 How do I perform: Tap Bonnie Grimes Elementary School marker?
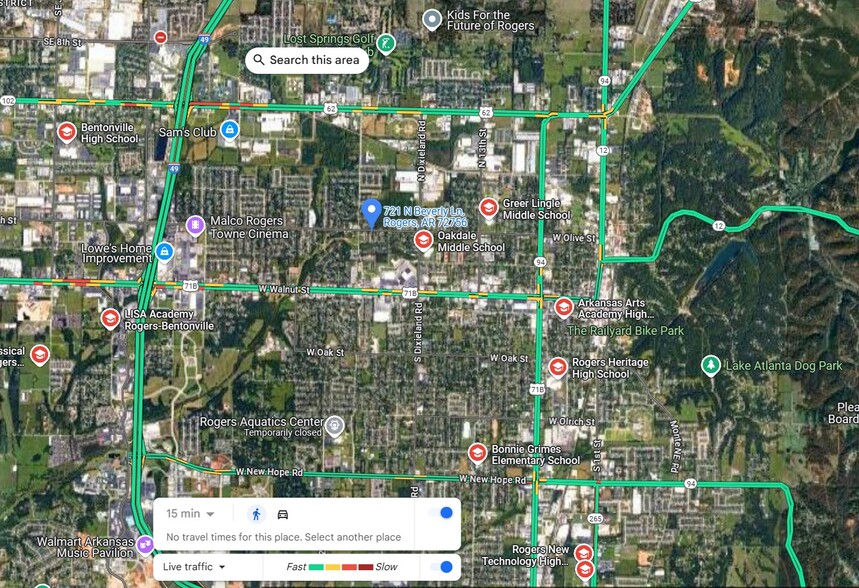pos(478,453)
